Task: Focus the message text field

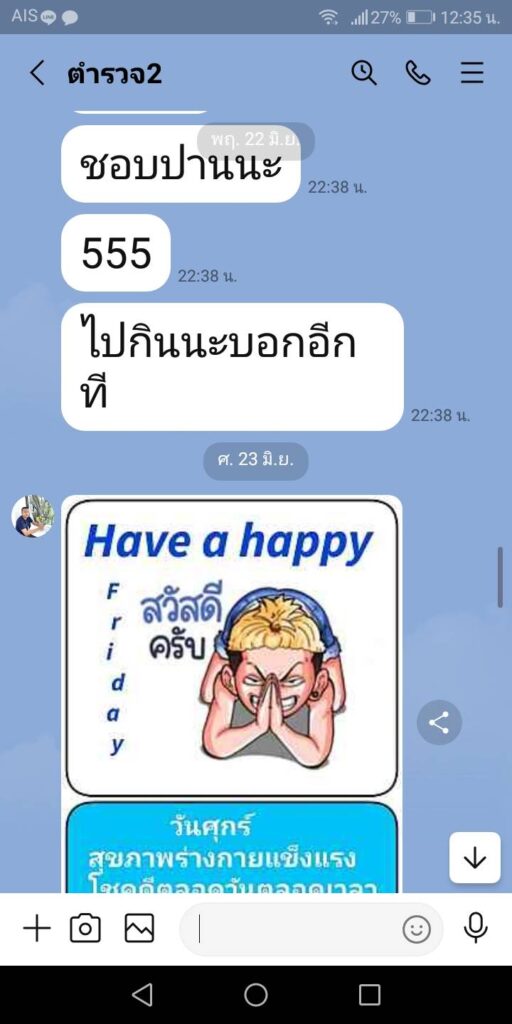Action: tap(294, 929)
